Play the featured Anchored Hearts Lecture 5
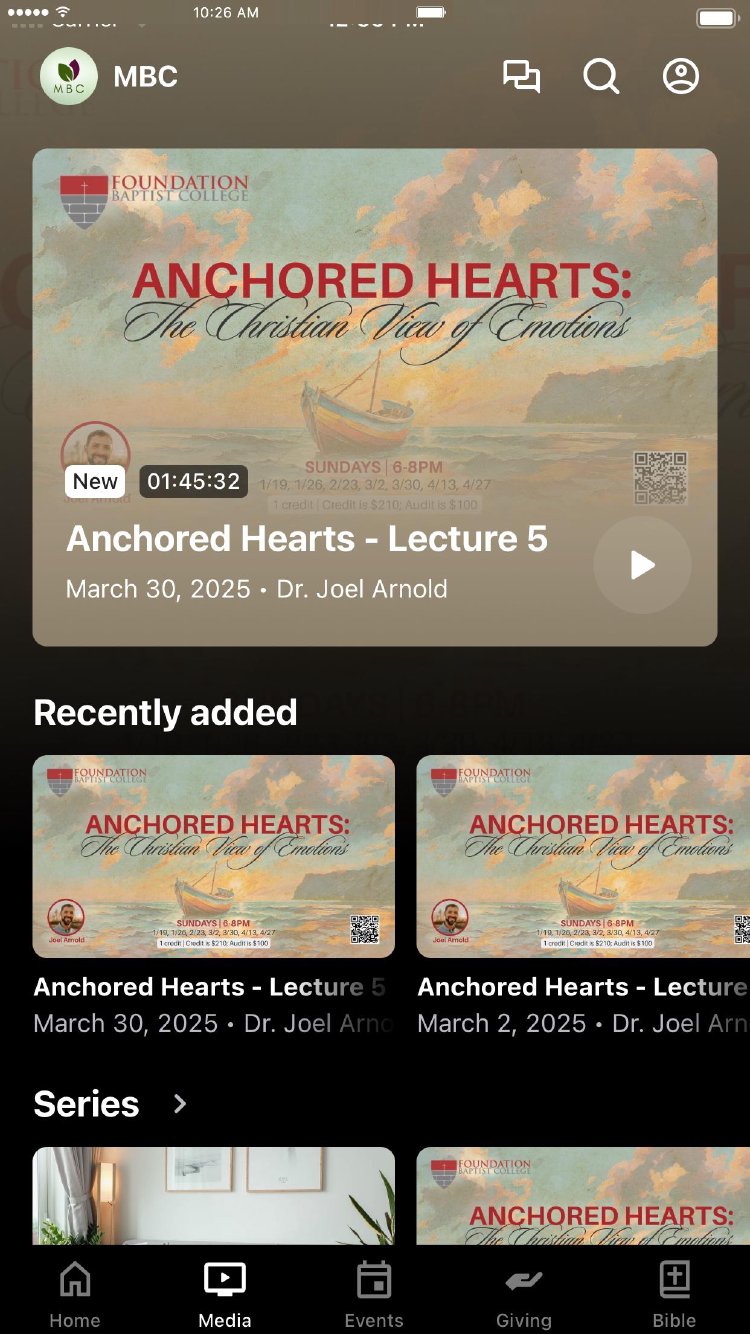Image resolution: width=750 pixels, height=1334 pixels. pyautogui.click(x=642, y=565)
